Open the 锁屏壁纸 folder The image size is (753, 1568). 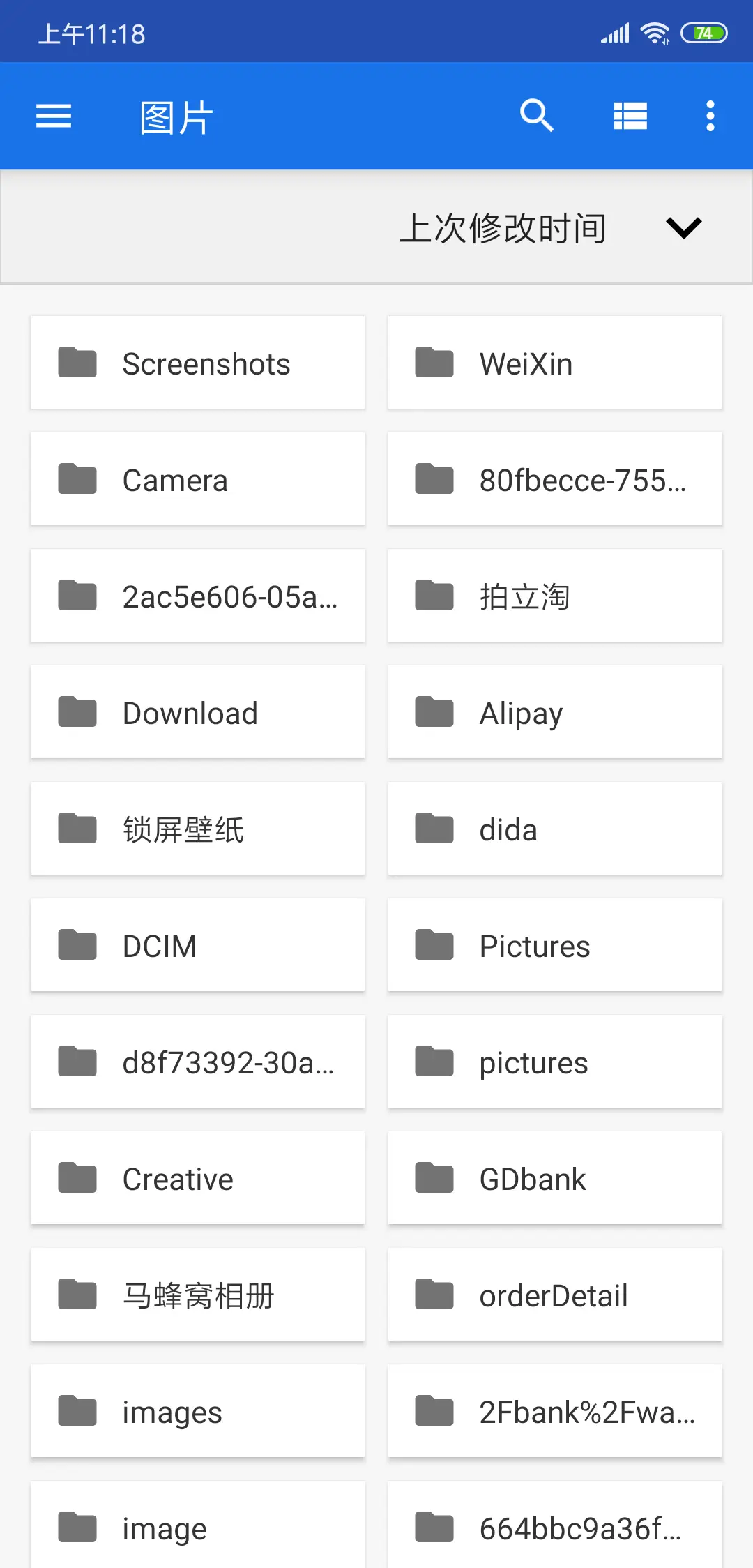click(198, 829)
